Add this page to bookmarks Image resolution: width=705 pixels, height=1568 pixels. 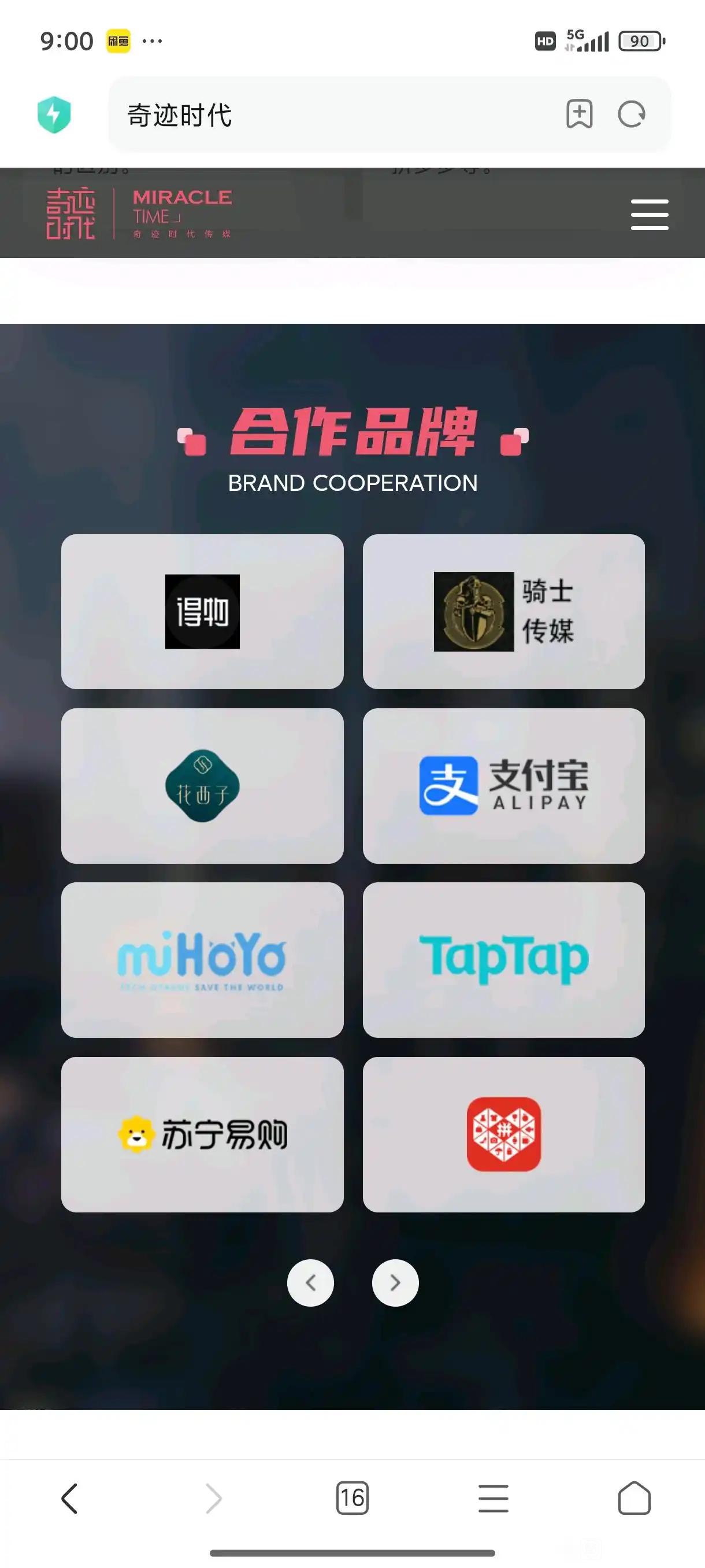[x=579, y=114]
